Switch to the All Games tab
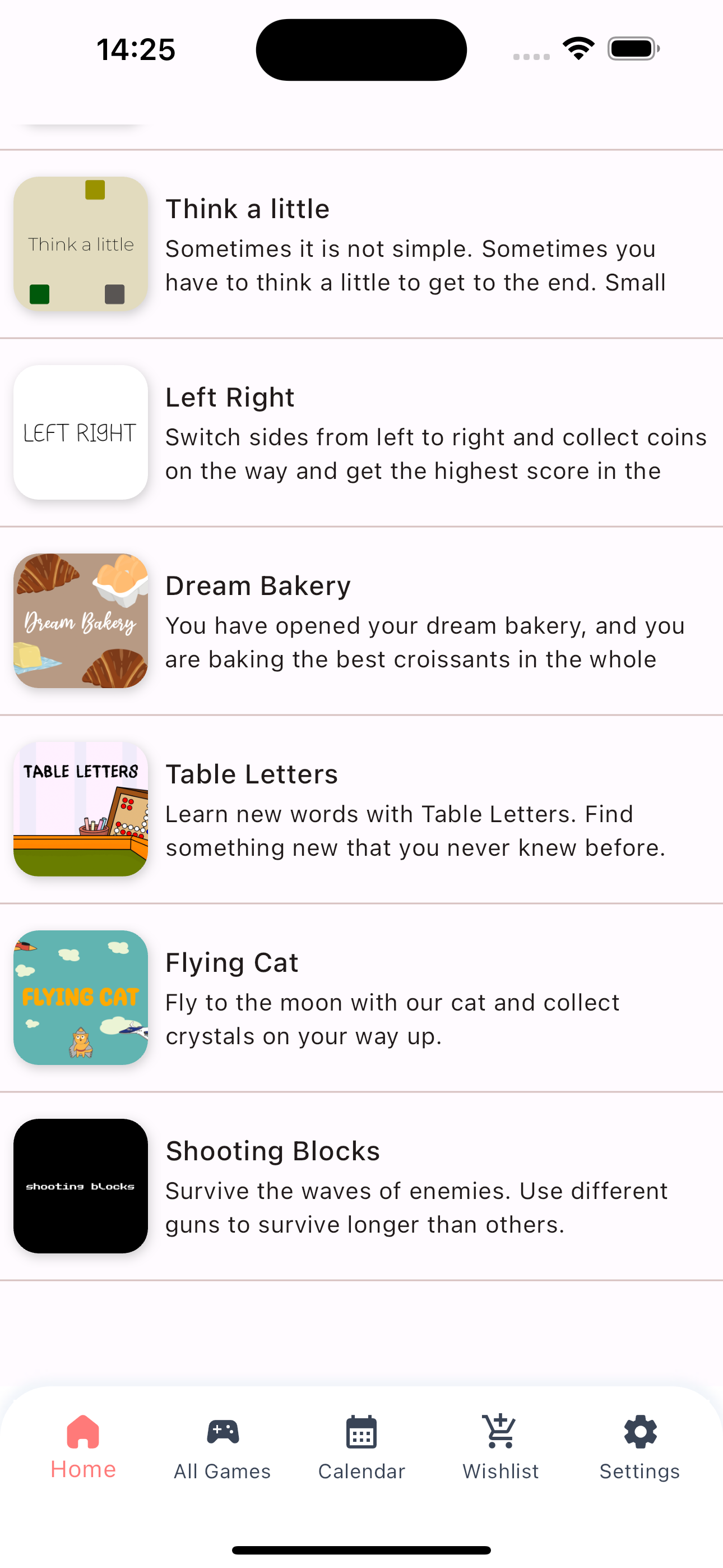Screen dimensions: 723x1568 222,1447
